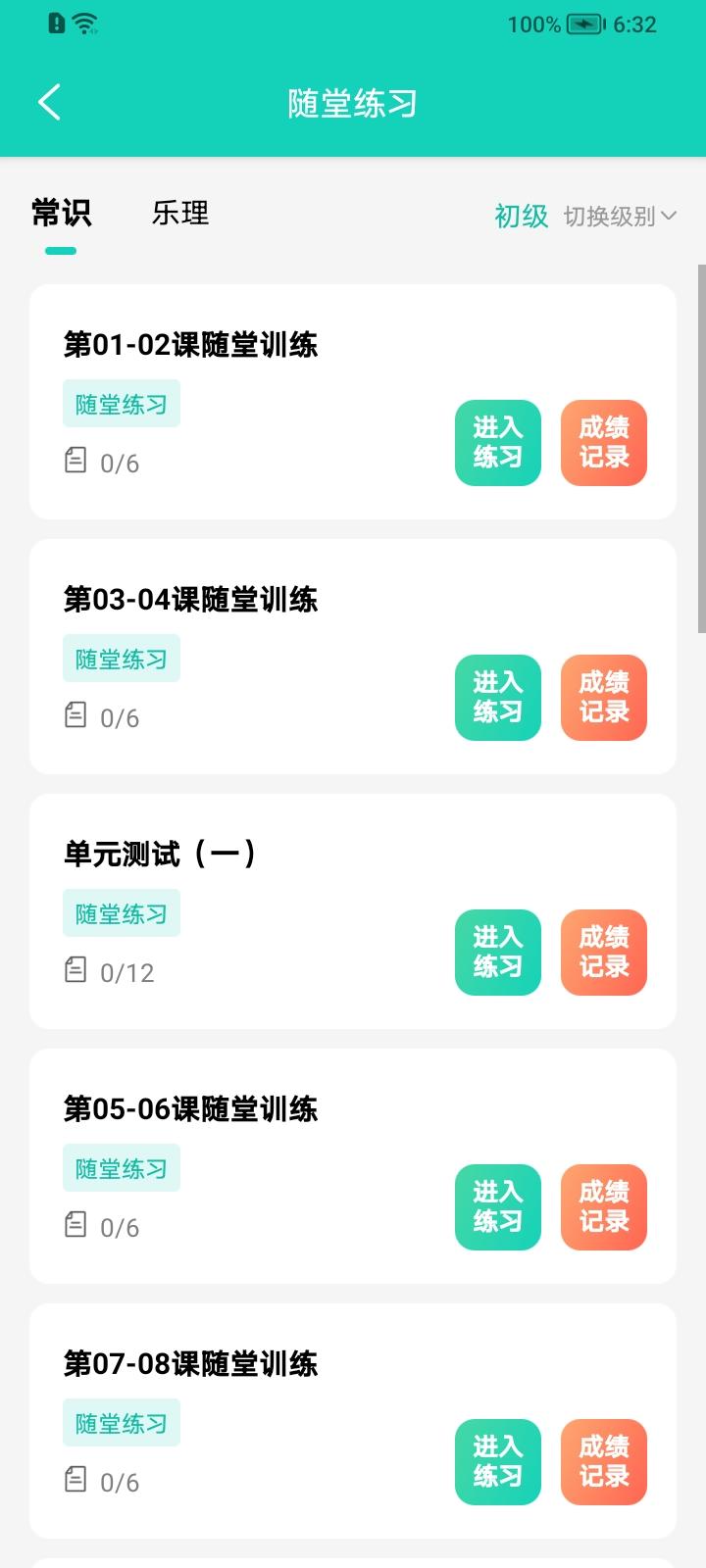Open 进入练习 for 单元测试（一）

tap(497, 953)
